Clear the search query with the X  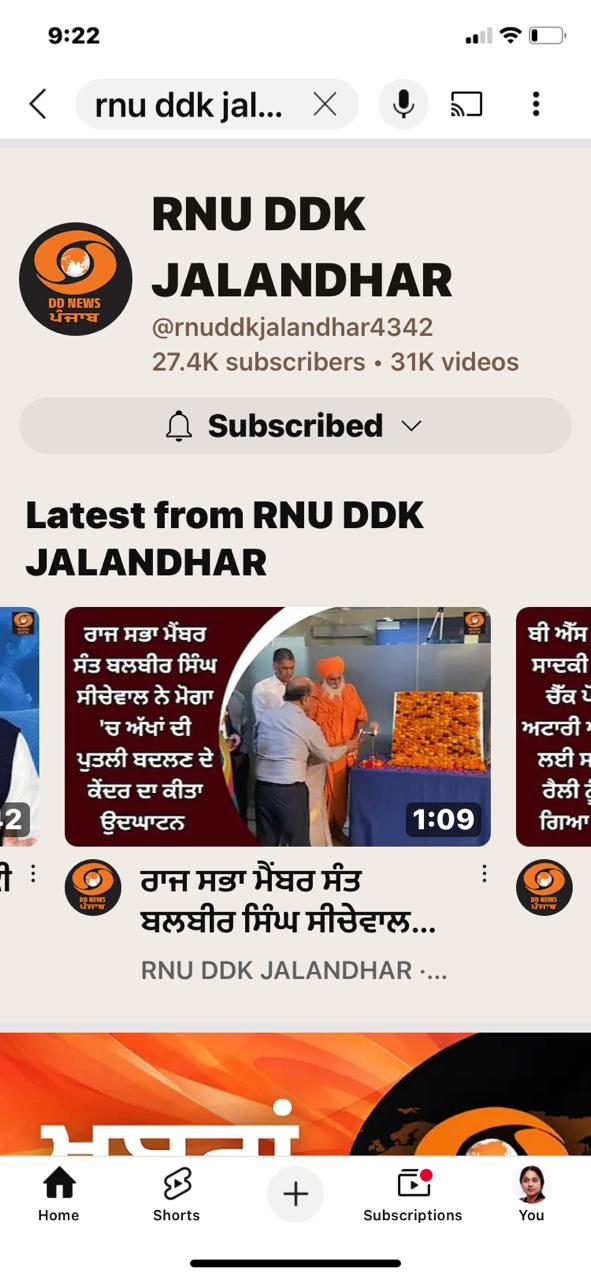[324, 104]
